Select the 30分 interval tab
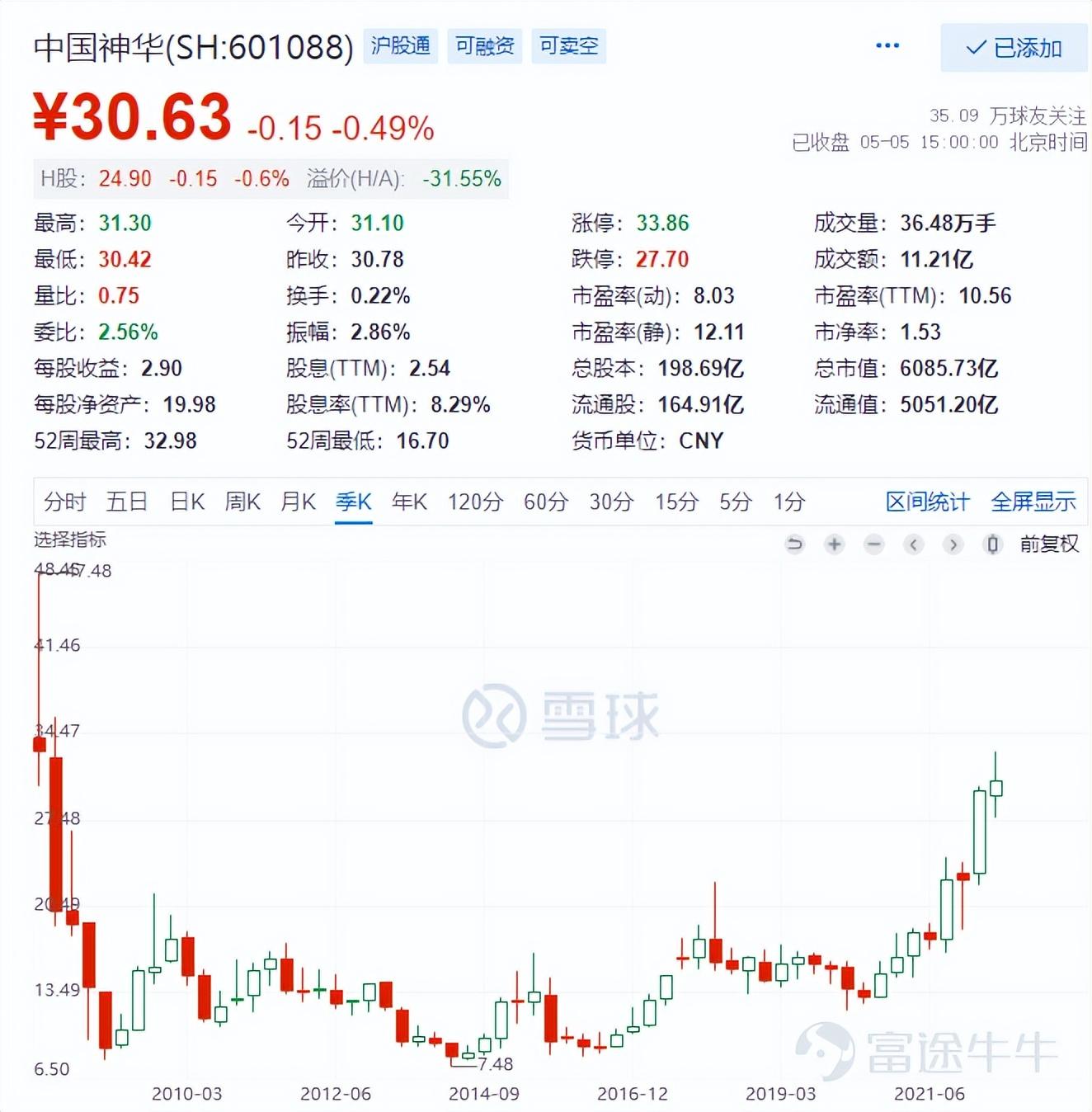This screenshot has width=1092, height=1112. [x=611, y=502]
